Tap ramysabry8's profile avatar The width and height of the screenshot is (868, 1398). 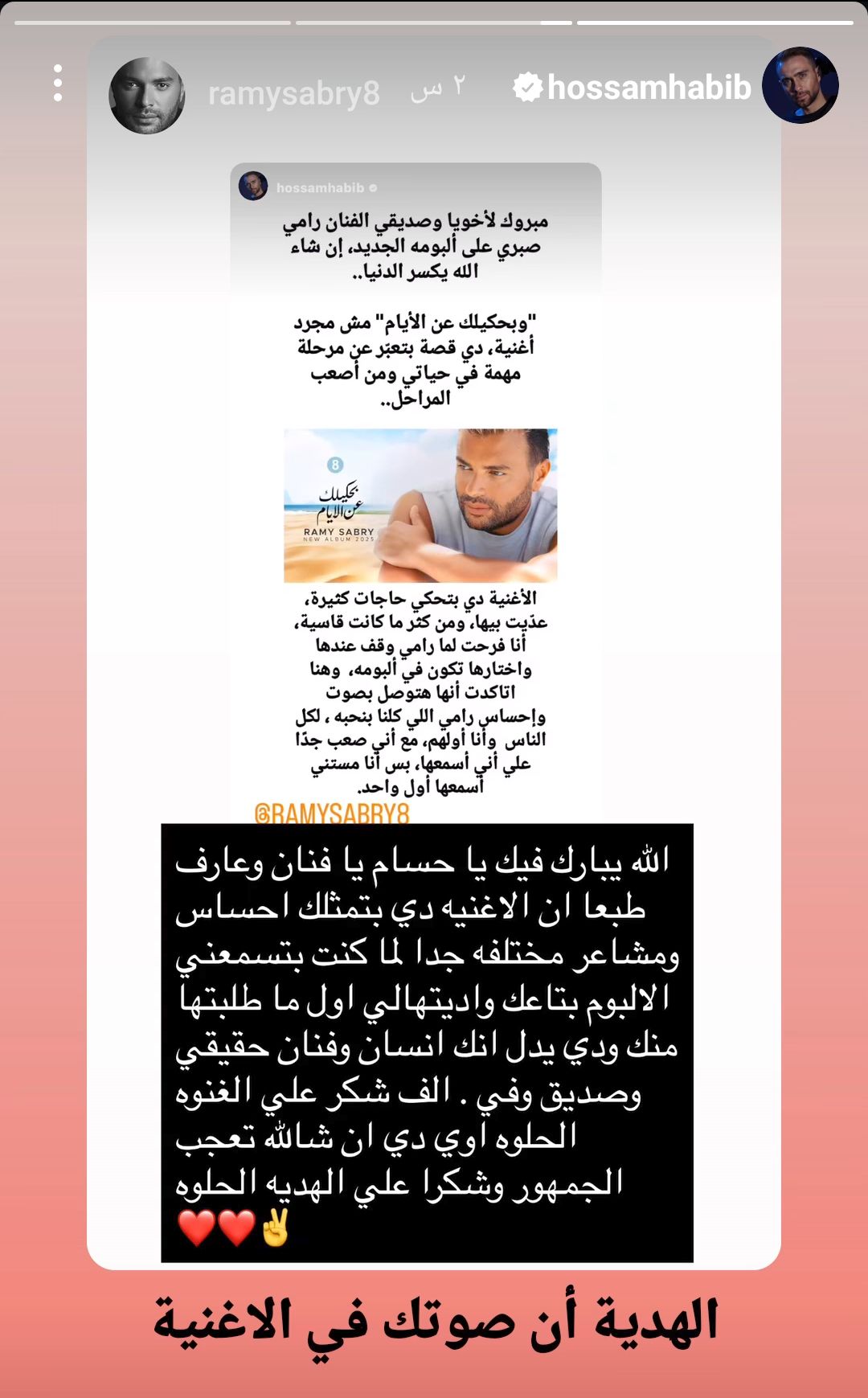click(147, 96)
